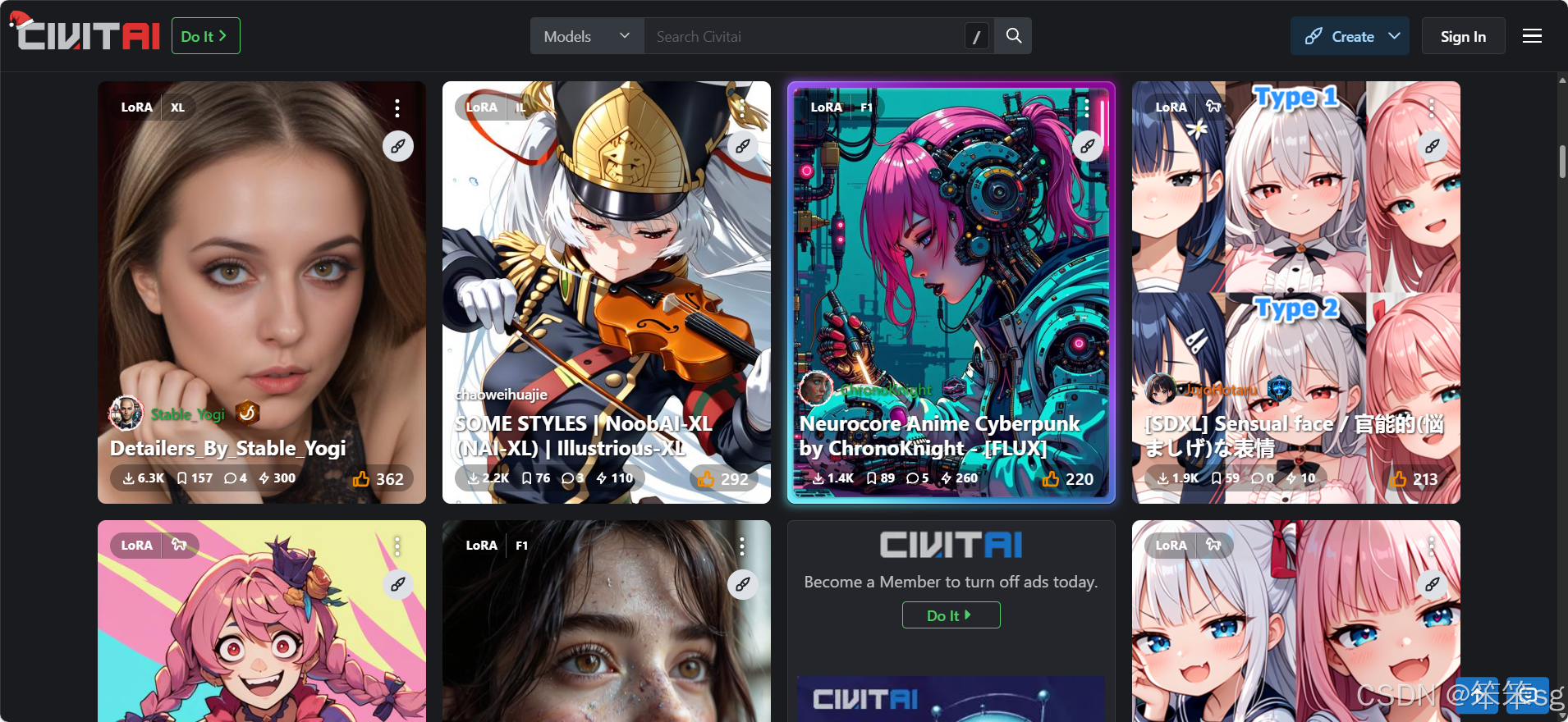Remix using the brush icon on Neurocore card
The image size is (1568, 722).
click(x=1087, y=146)
